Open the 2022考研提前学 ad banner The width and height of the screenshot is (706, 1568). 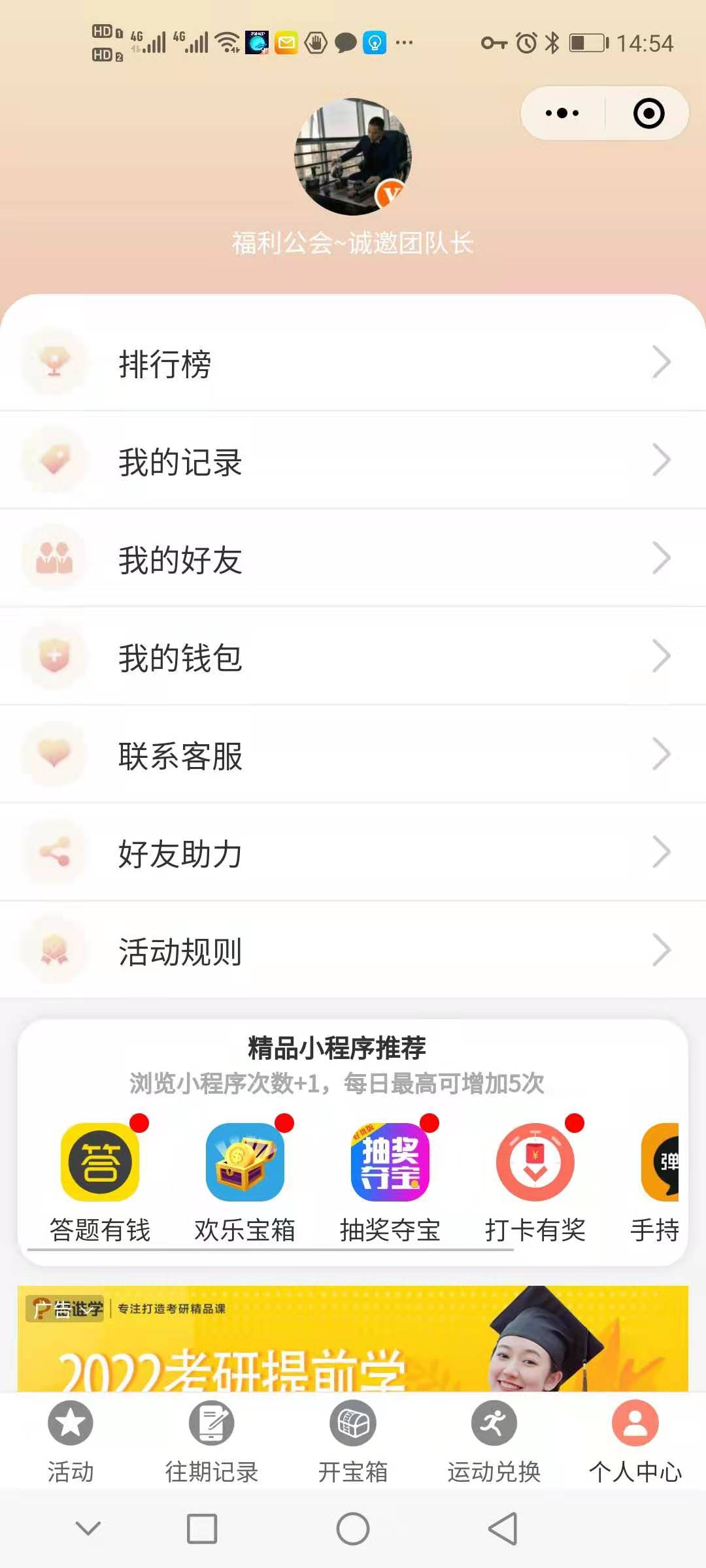[353, 1339]
